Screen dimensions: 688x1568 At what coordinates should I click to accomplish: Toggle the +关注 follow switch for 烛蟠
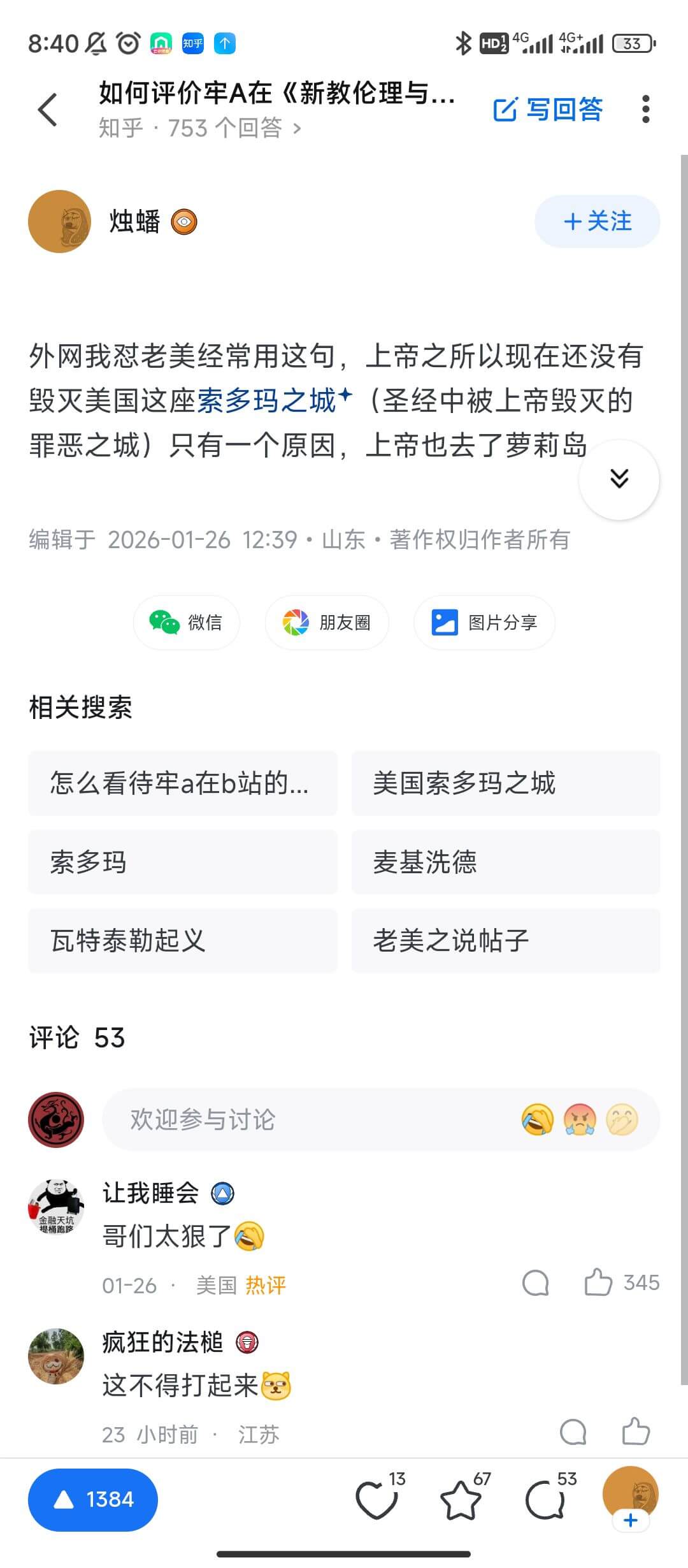(x=596, y=221)
